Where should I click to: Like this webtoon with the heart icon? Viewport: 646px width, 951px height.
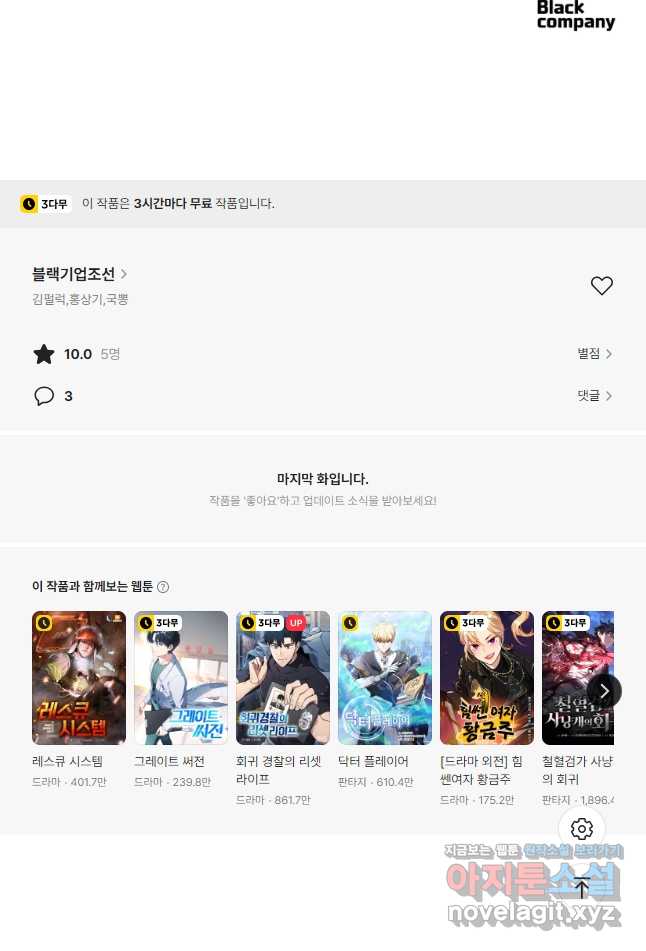601,286
